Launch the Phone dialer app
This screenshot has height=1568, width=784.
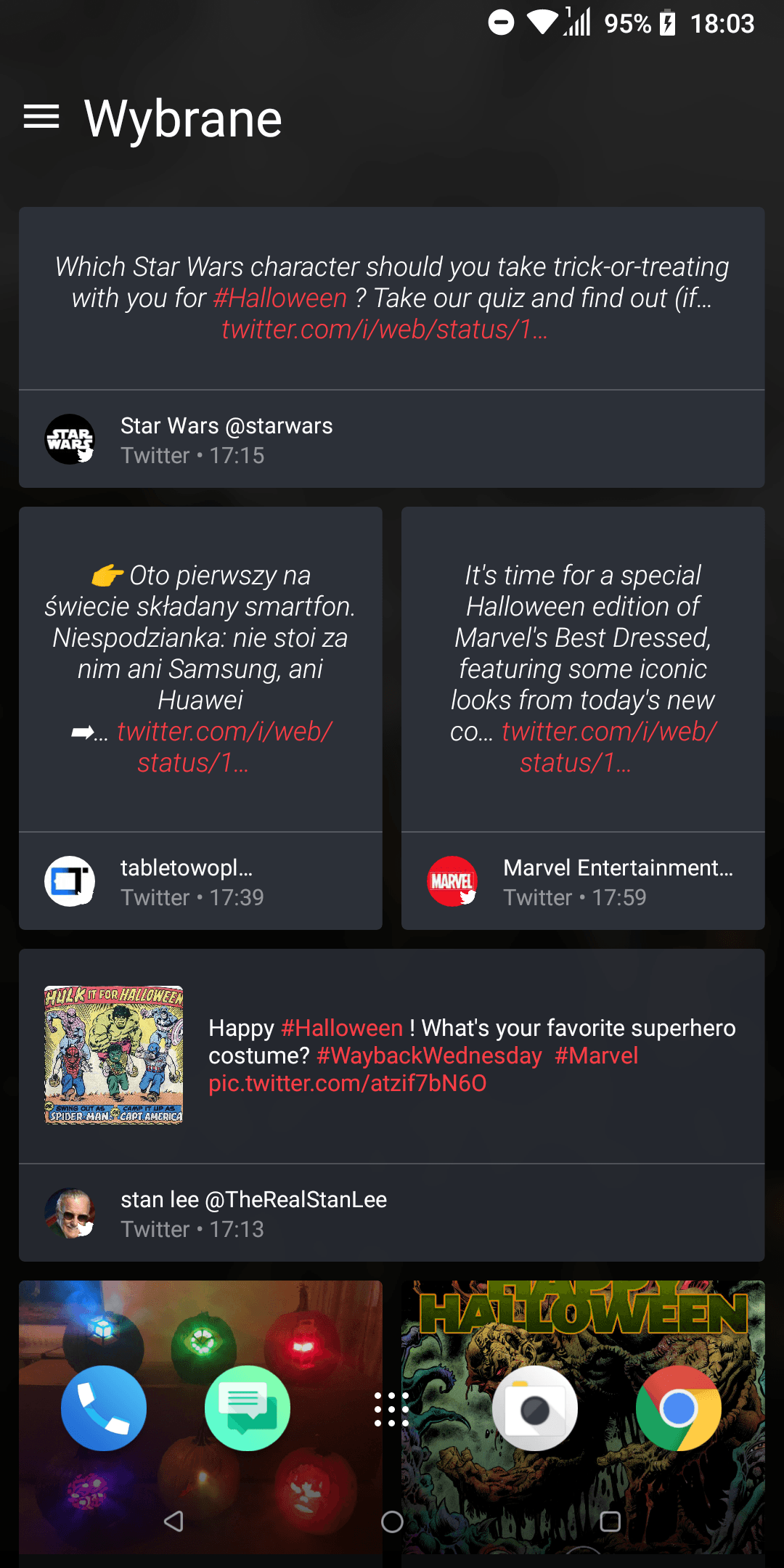pyautogui.click(x=104, y=1408)
